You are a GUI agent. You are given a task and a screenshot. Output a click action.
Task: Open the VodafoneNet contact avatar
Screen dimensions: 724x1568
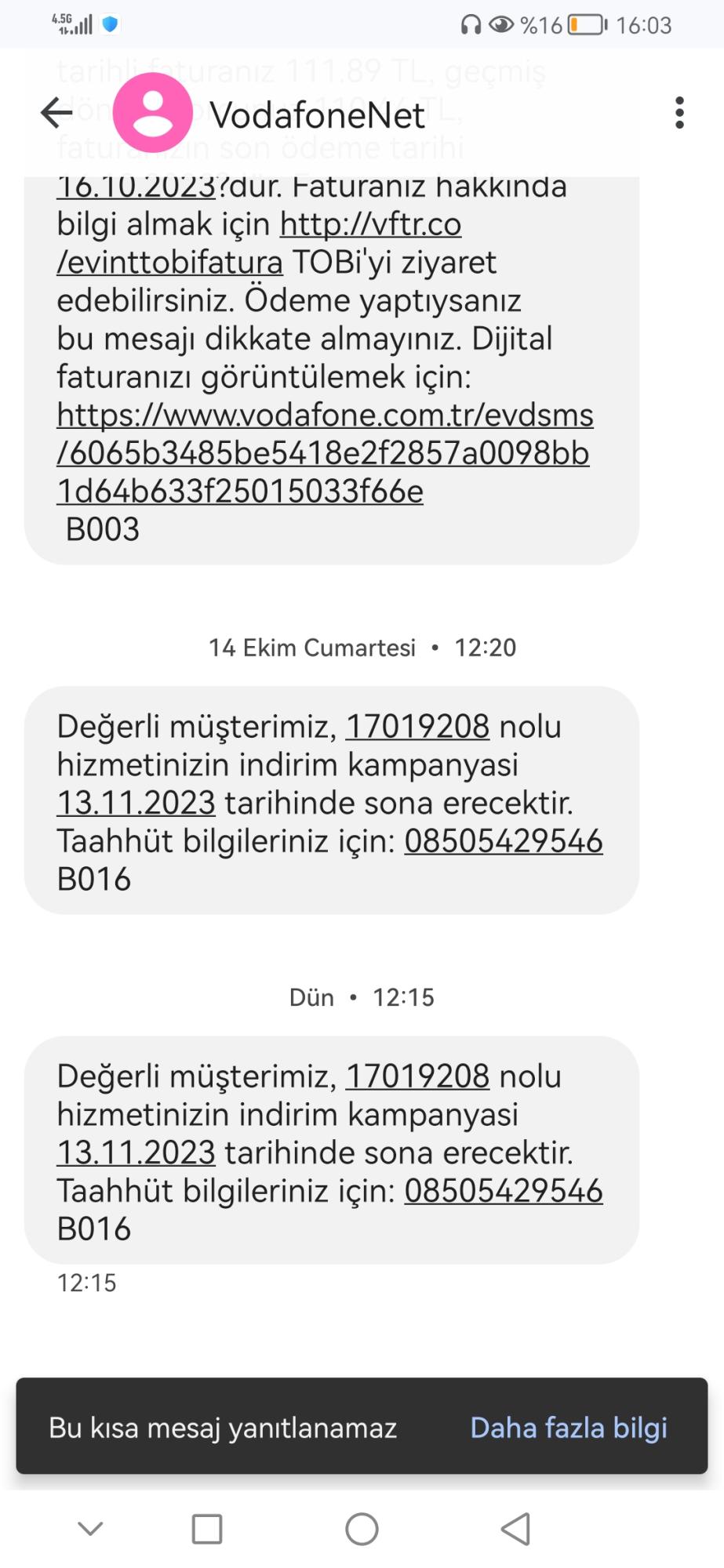point(152,113)
